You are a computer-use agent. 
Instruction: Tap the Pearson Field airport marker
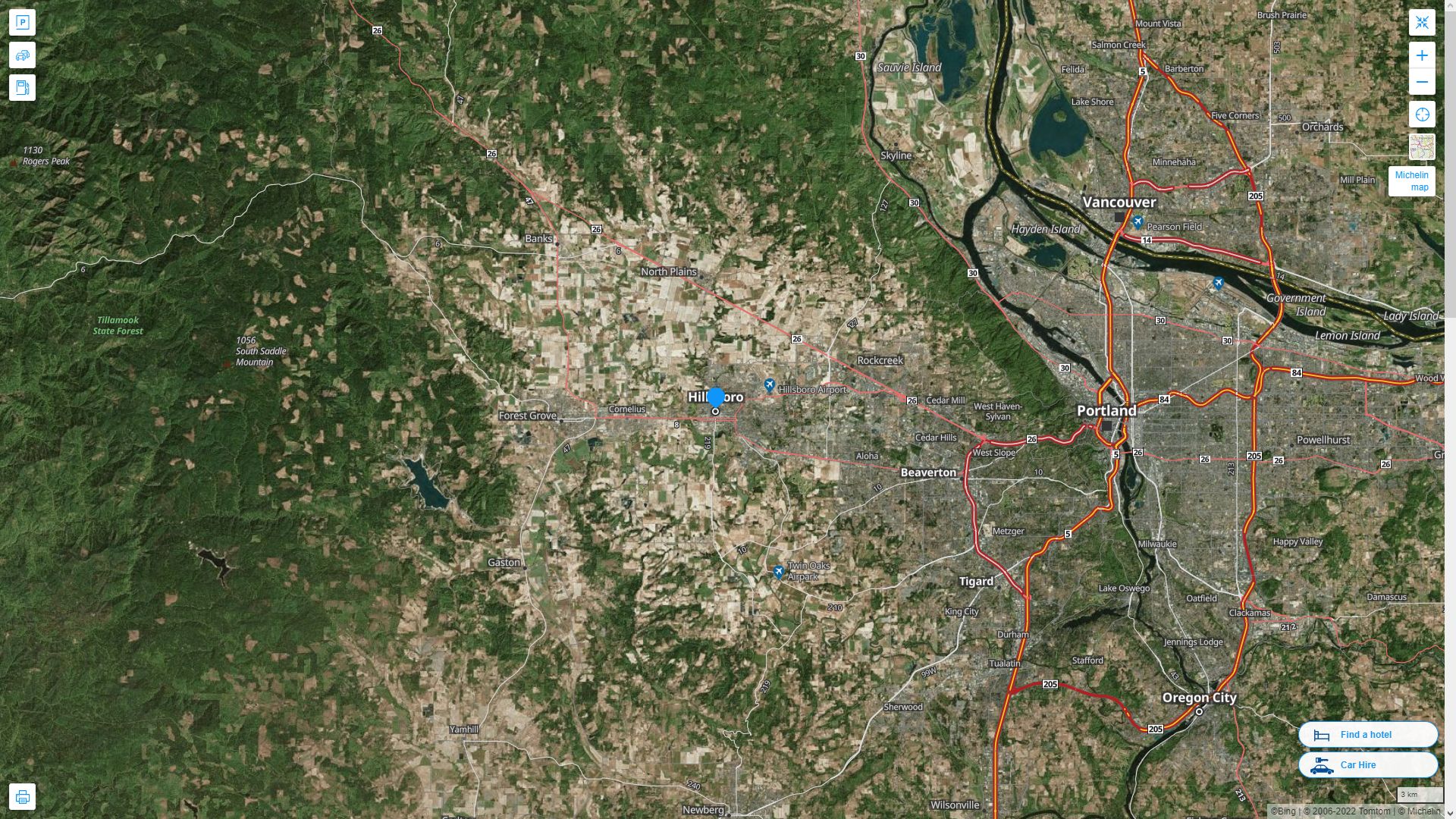(1137, 221)
